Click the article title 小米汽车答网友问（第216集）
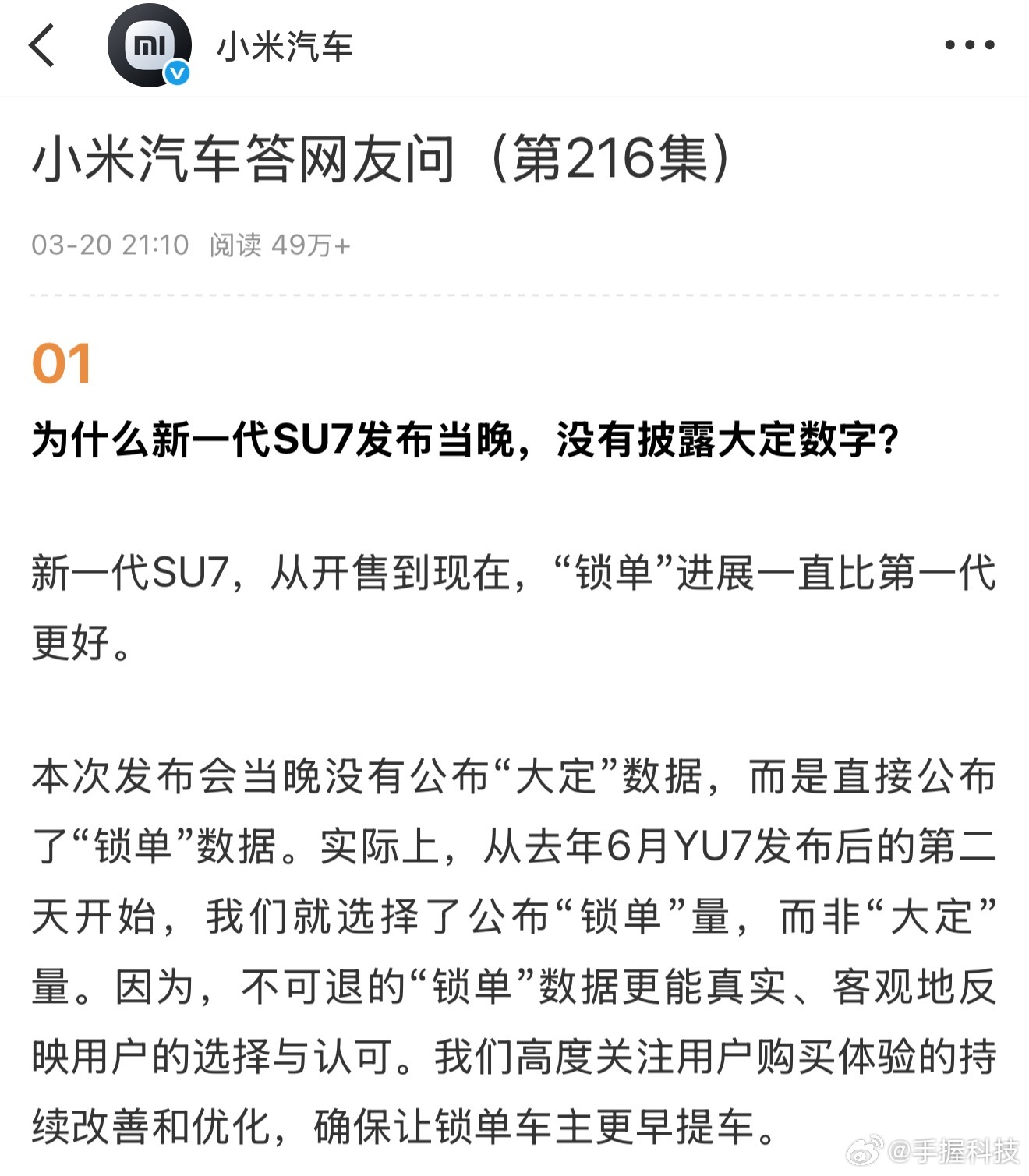The image size is (1029, 1176). tap(382, 158)
